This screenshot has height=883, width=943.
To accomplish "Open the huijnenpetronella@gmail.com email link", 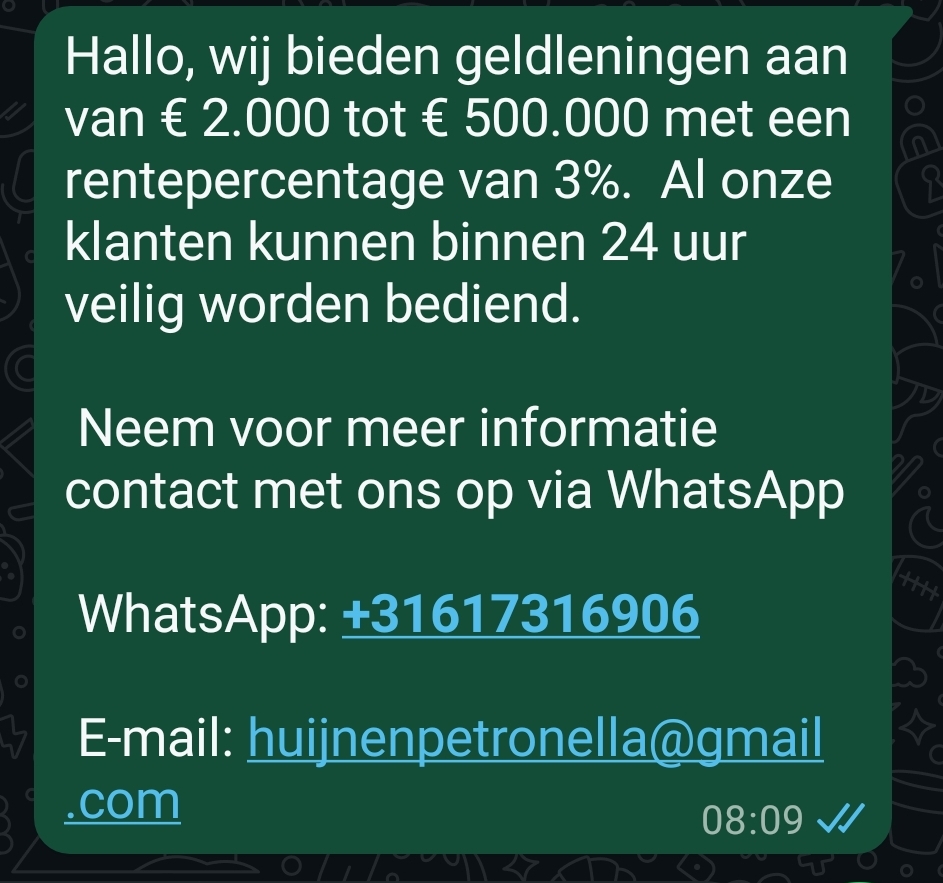I will [535, 741].
